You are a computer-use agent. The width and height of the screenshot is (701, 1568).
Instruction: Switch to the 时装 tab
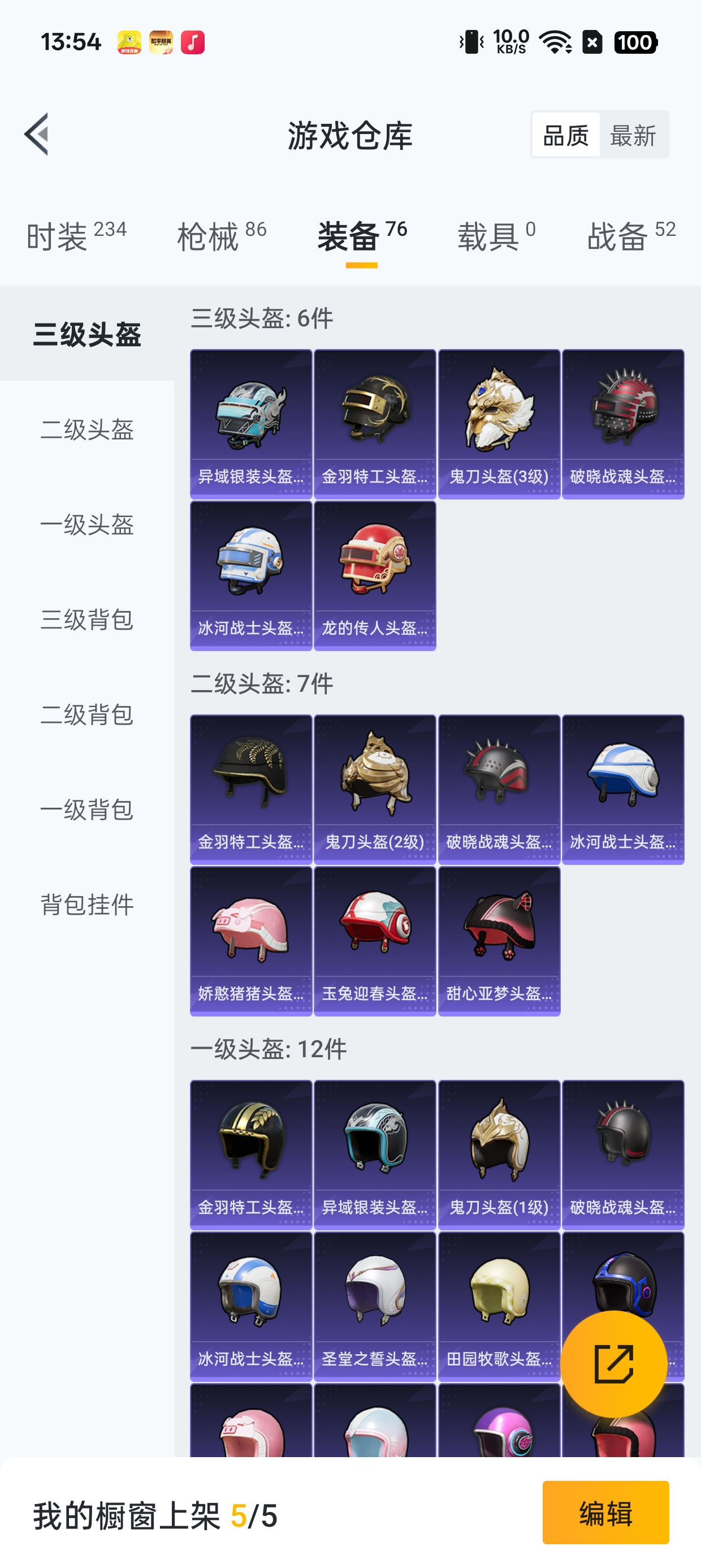pyautogui.click(x=76, y=236)
